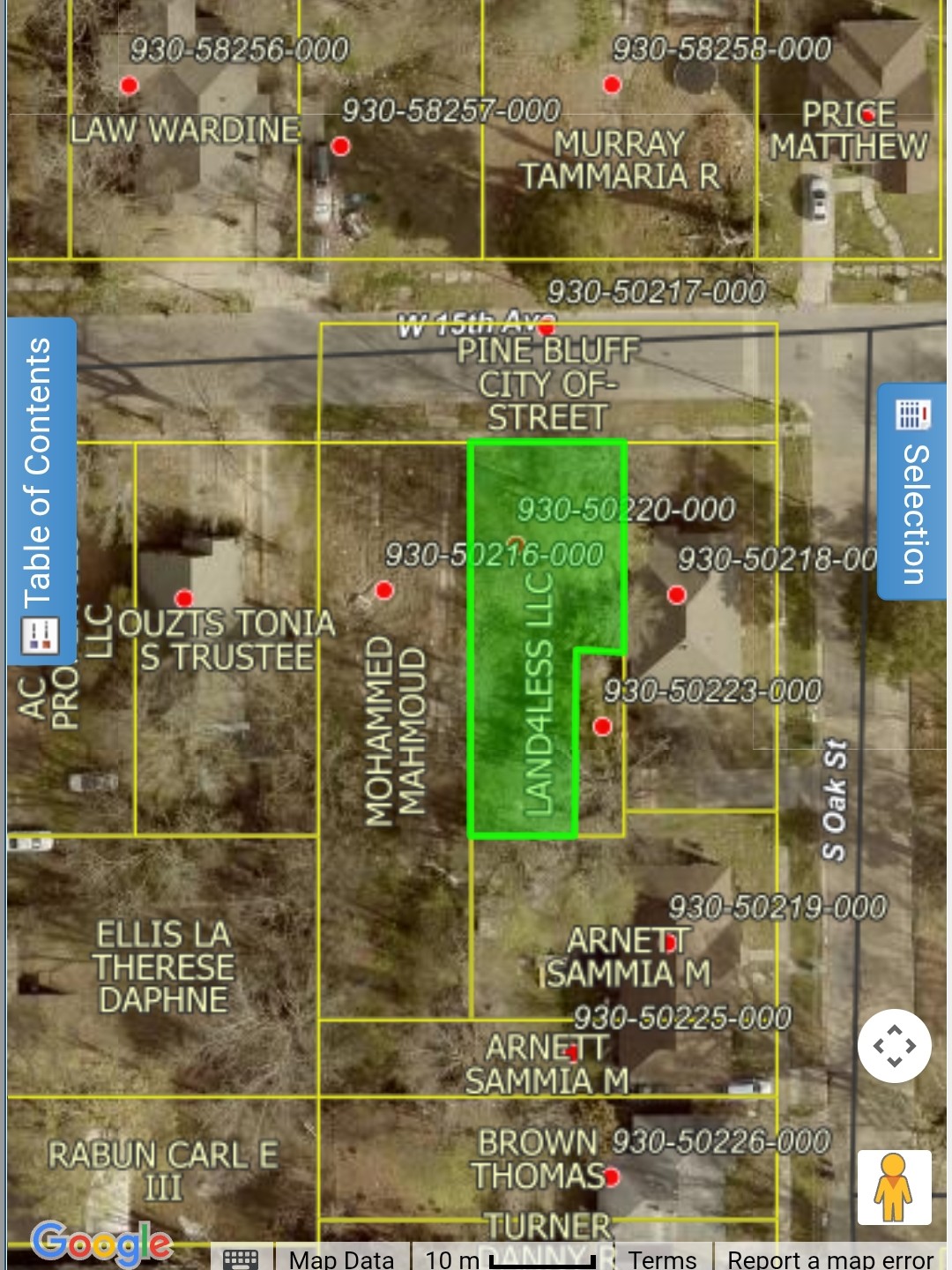Screen dimensions: 952x1270
Task: Select the OUZTS TONIA S TRUSTEE parcel marker
Action: (x=183, y=599)
